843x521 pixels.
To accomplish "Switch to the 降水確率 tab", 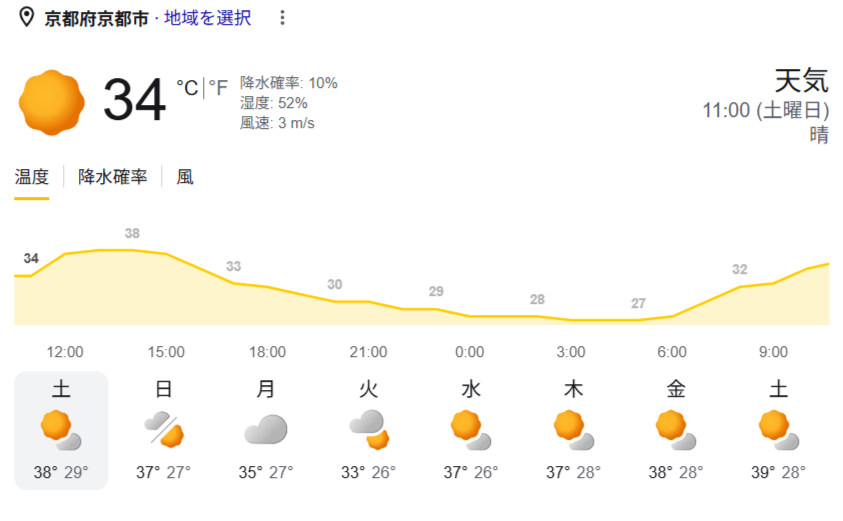I will tap(112, 177).
